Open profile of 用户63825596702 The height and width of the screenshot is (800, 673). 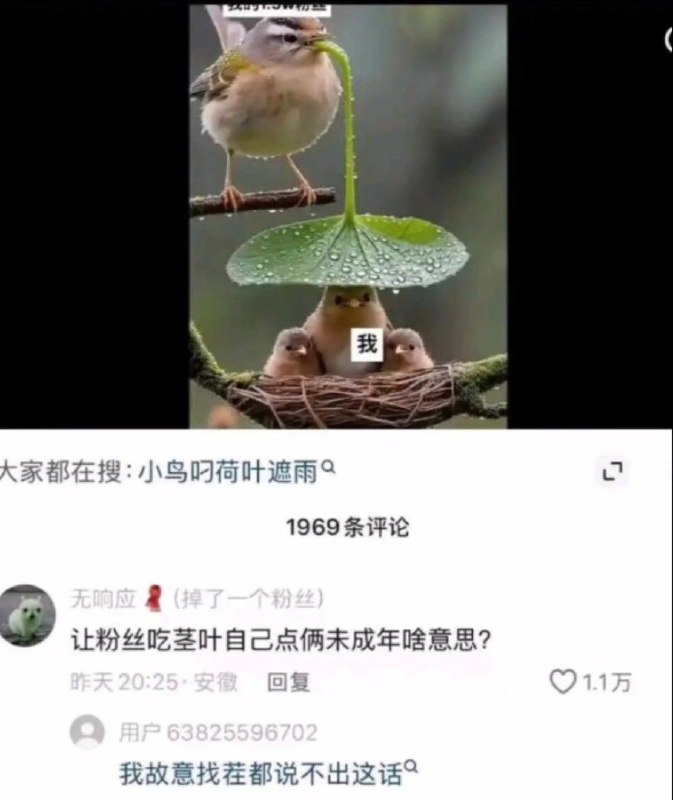point(88,732)
